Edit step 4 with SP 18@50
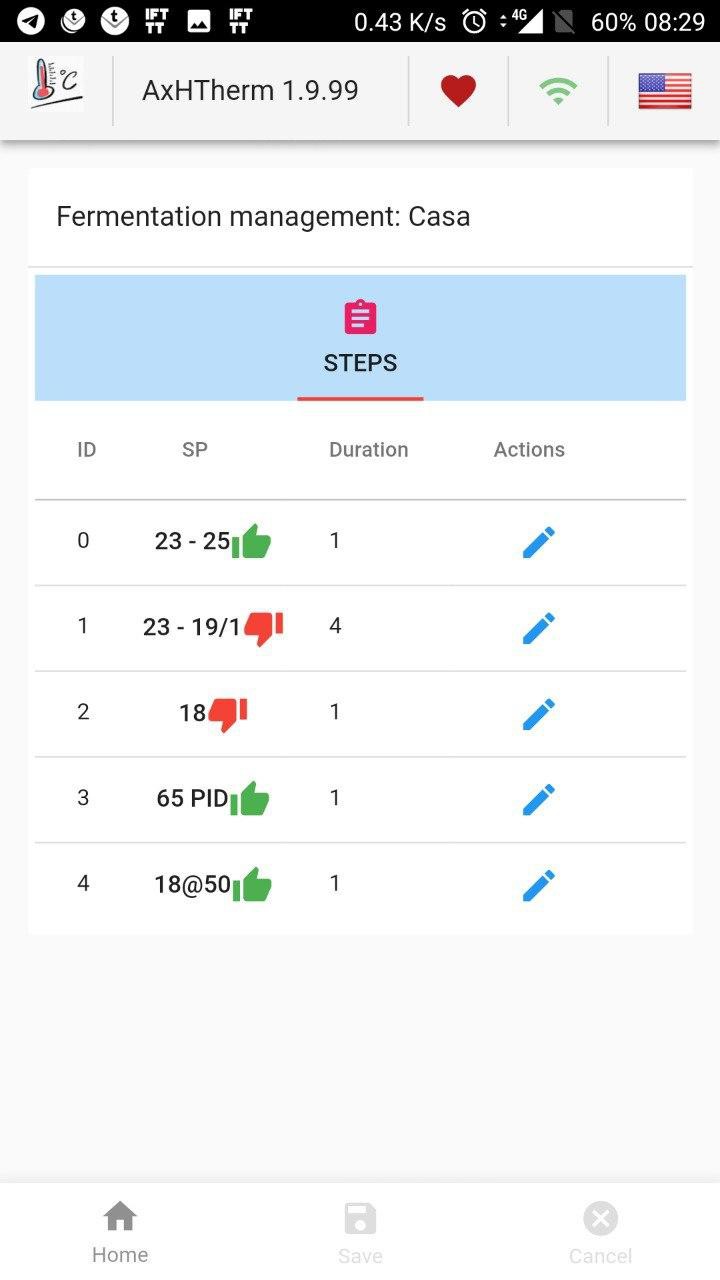The image size is (720, 1280). point(539,885)
